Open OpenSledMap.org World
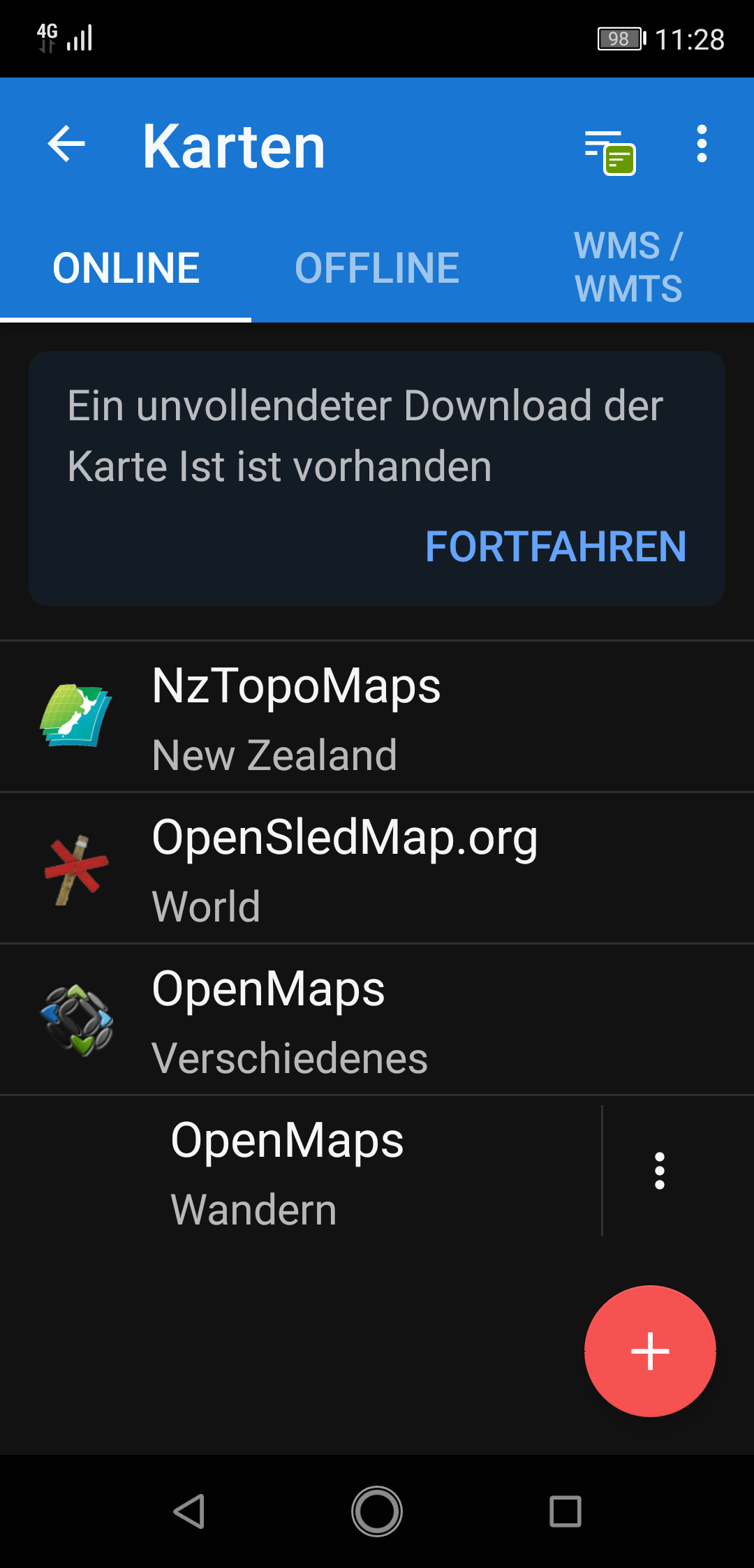The image size is (754, 1568). click(x=377, y=868)
